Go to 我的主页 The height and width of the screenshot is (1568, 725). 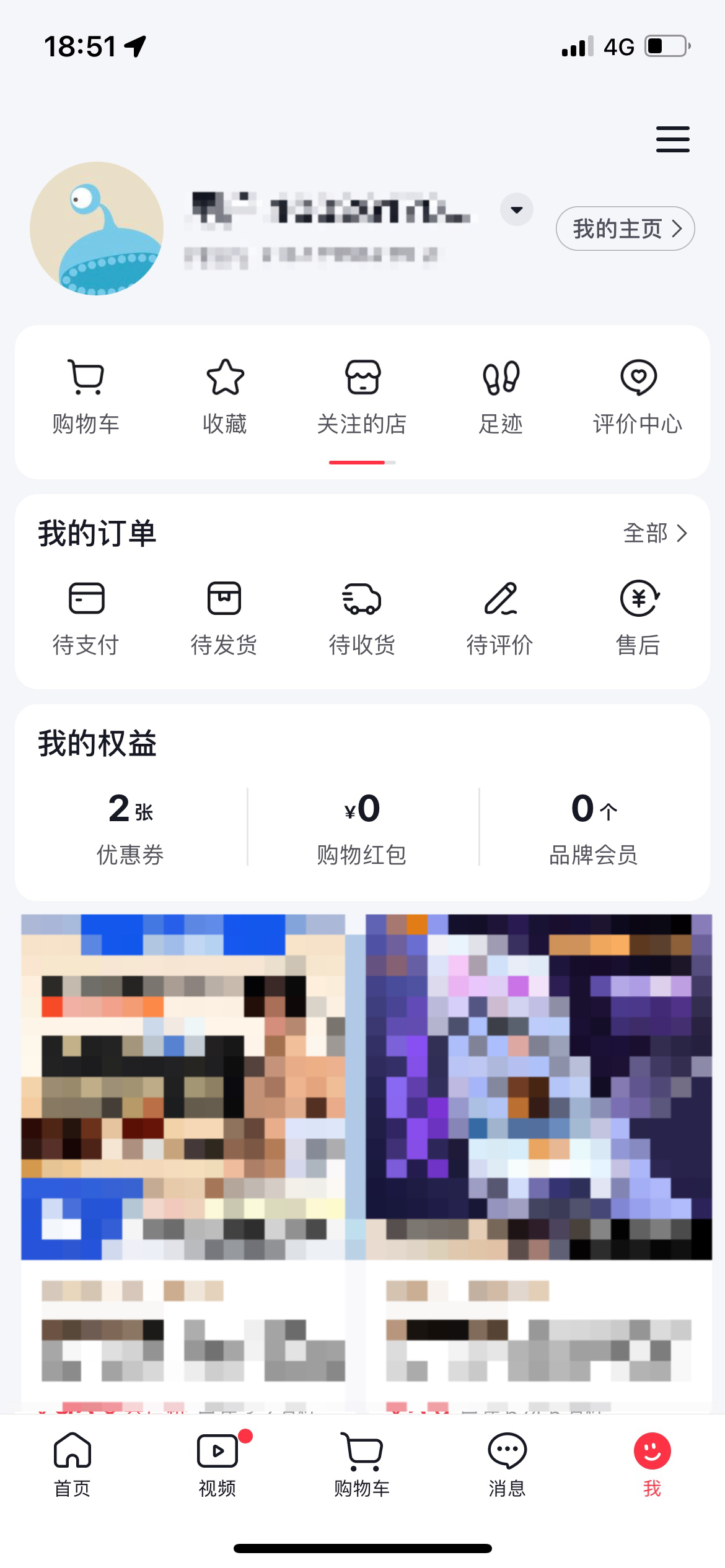(x=625, y=229)
